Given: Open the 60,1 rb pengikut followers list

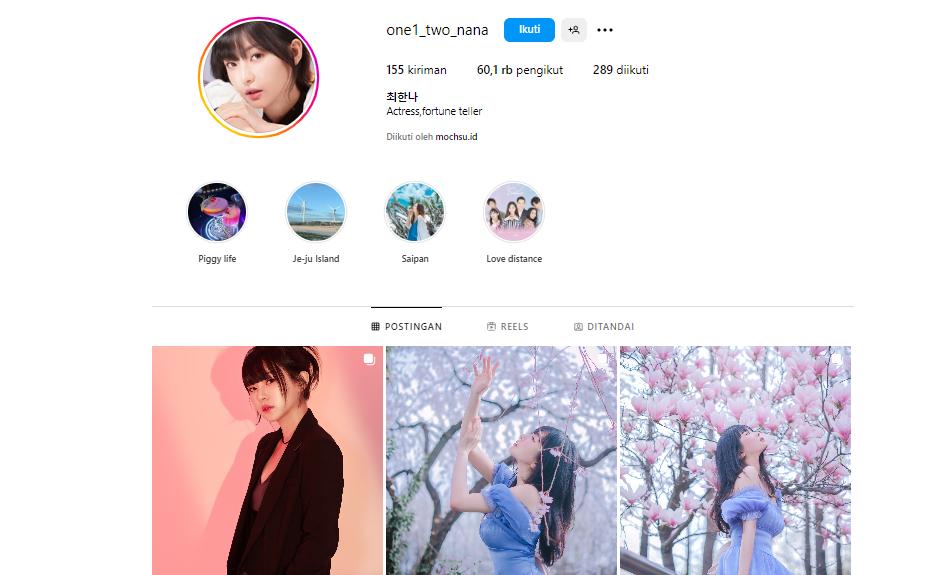Looking at the screenshot, I should tap(520, 70).
